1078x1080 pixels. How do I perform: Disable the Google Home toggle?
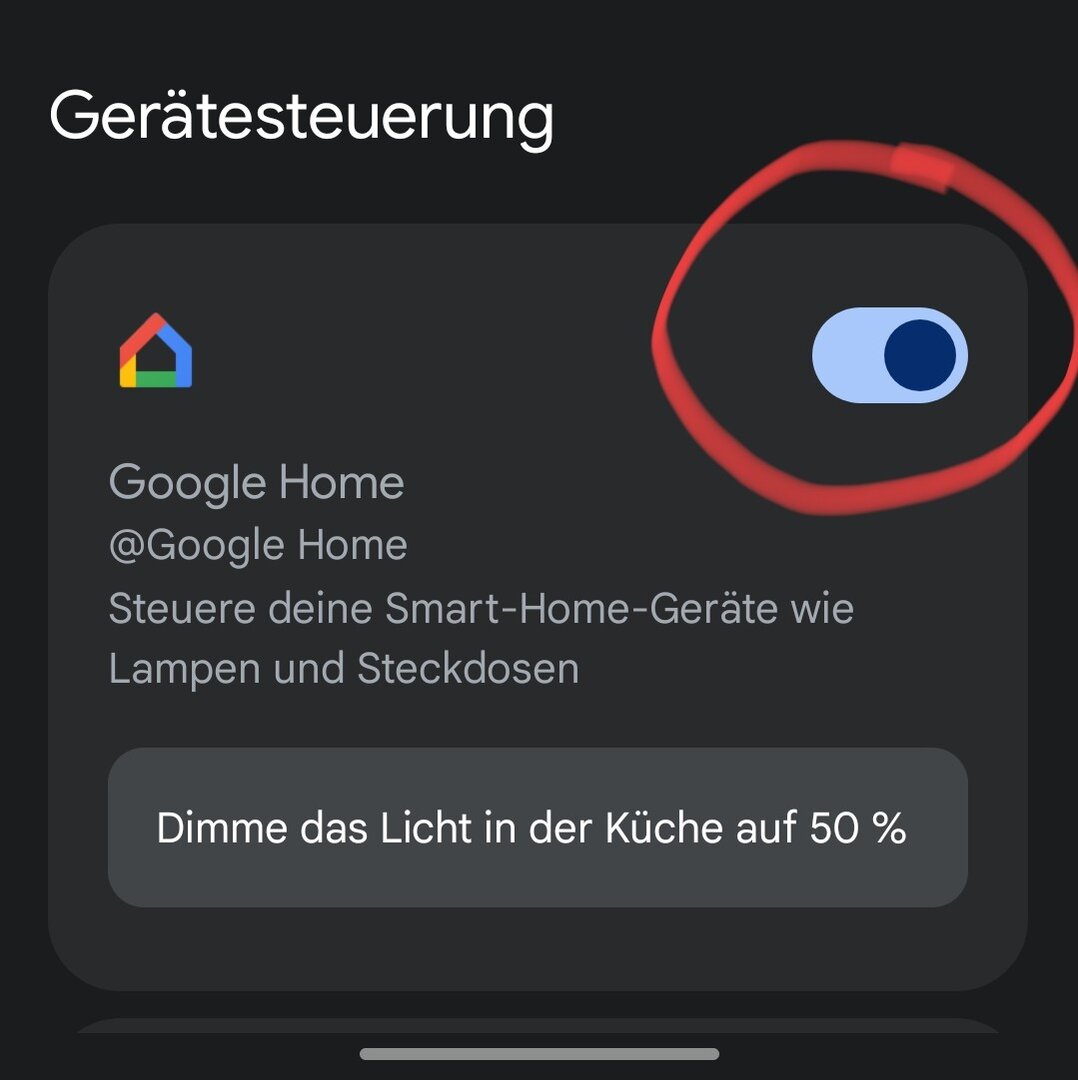(x=889, y=356)
